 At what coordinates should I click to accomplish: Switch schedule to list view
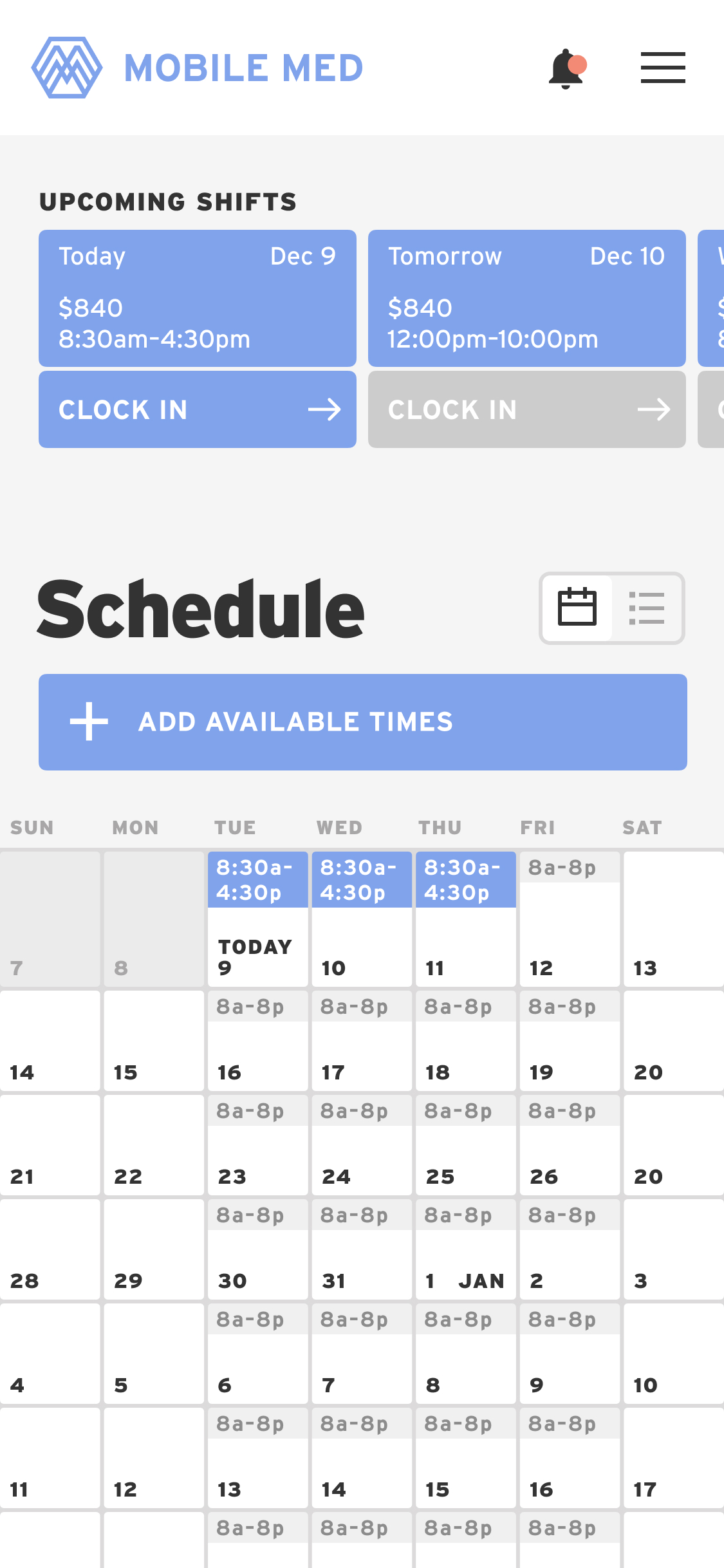tap(647, 608)
